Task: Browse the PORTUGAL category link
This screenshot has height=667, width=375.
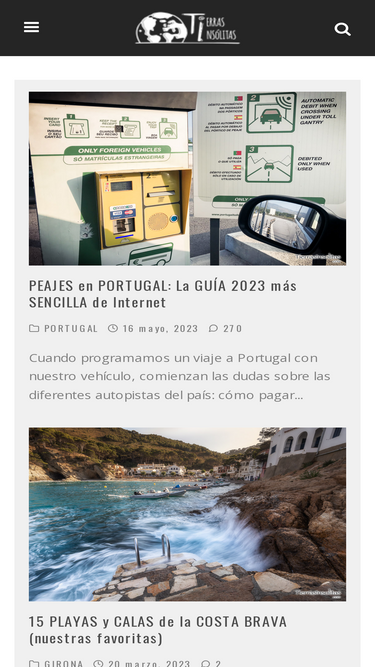Action: tap(71, 328)
